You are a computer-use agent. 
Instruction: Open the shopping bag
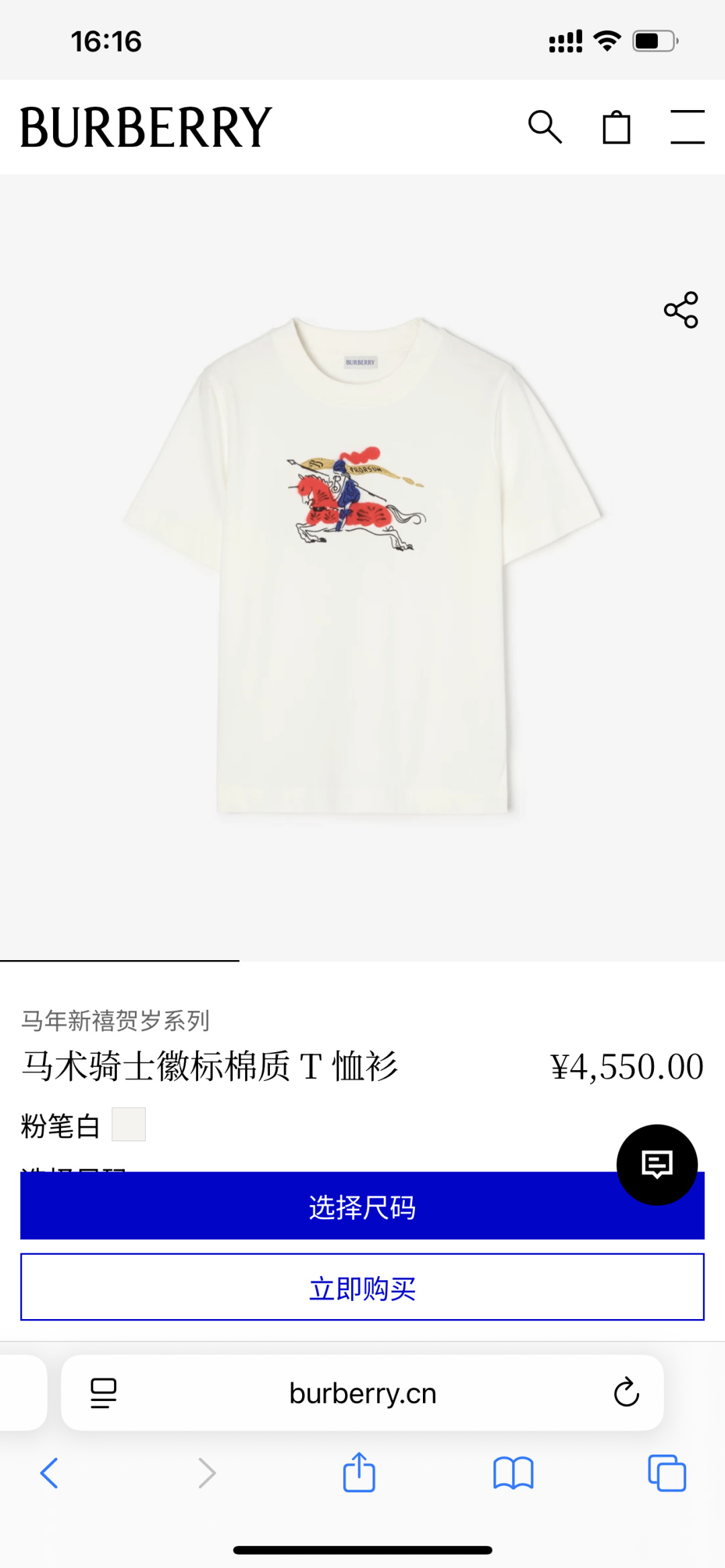tap(616, 127)
